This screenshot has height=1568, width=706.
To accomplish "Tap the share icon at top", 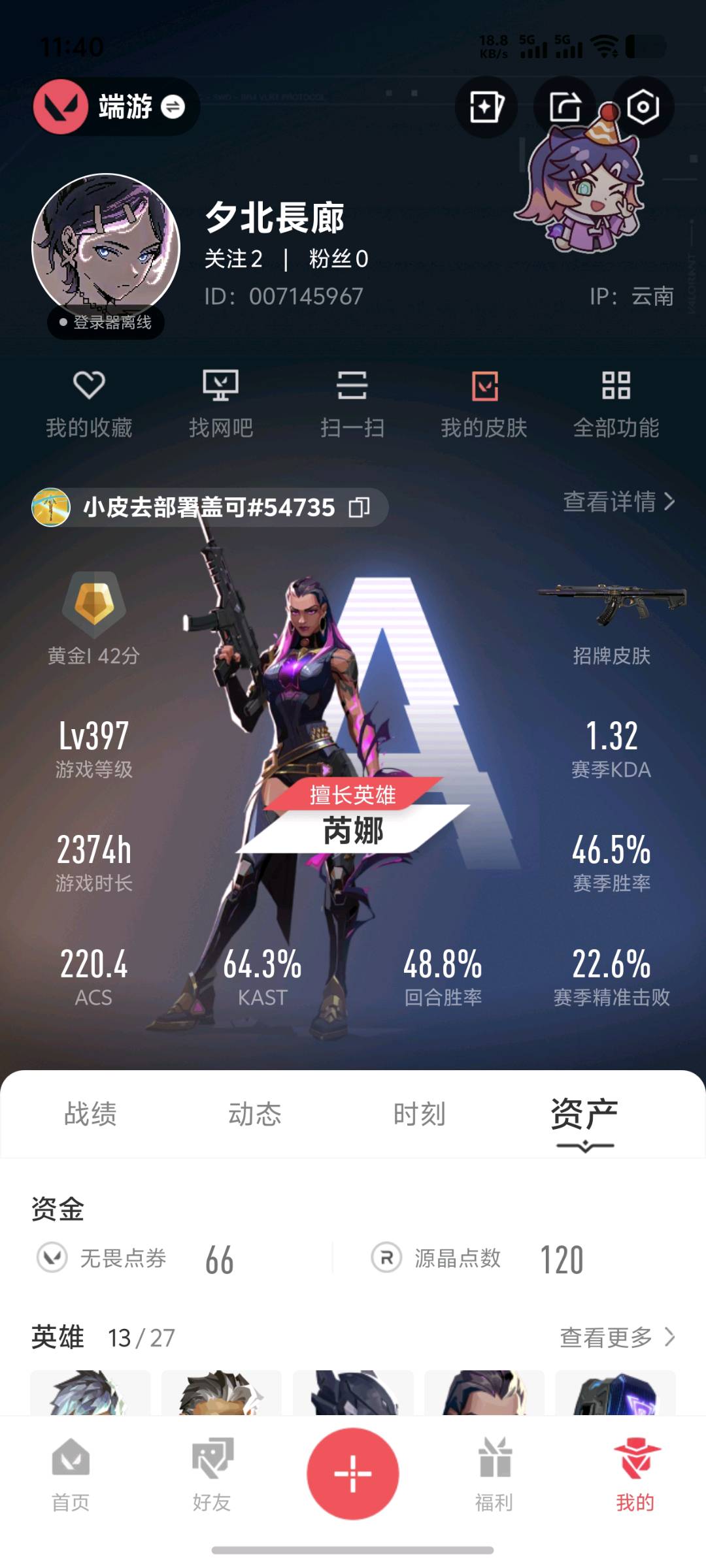I will point(565,106).
